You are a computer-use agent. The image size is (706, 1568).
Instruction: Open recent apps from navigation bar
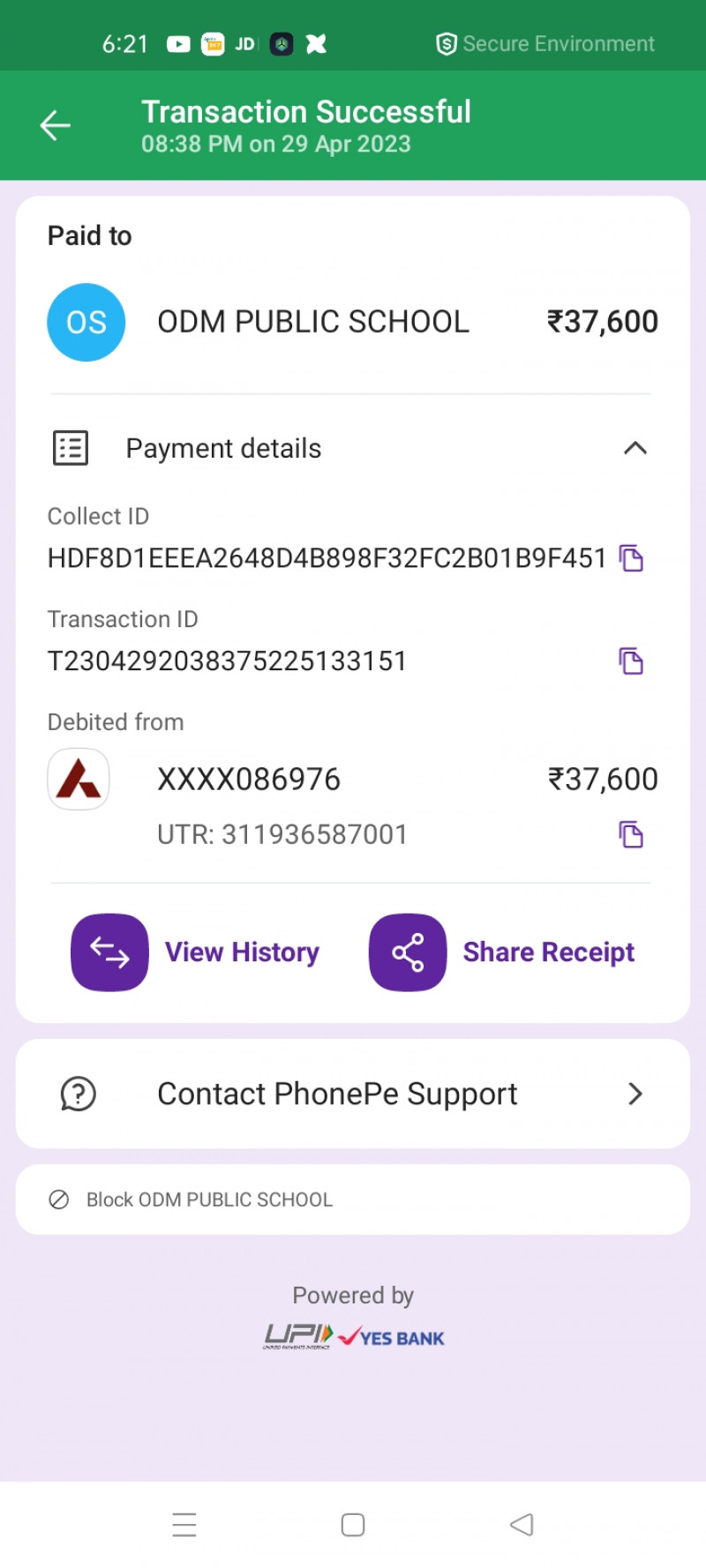(184, 1525)
